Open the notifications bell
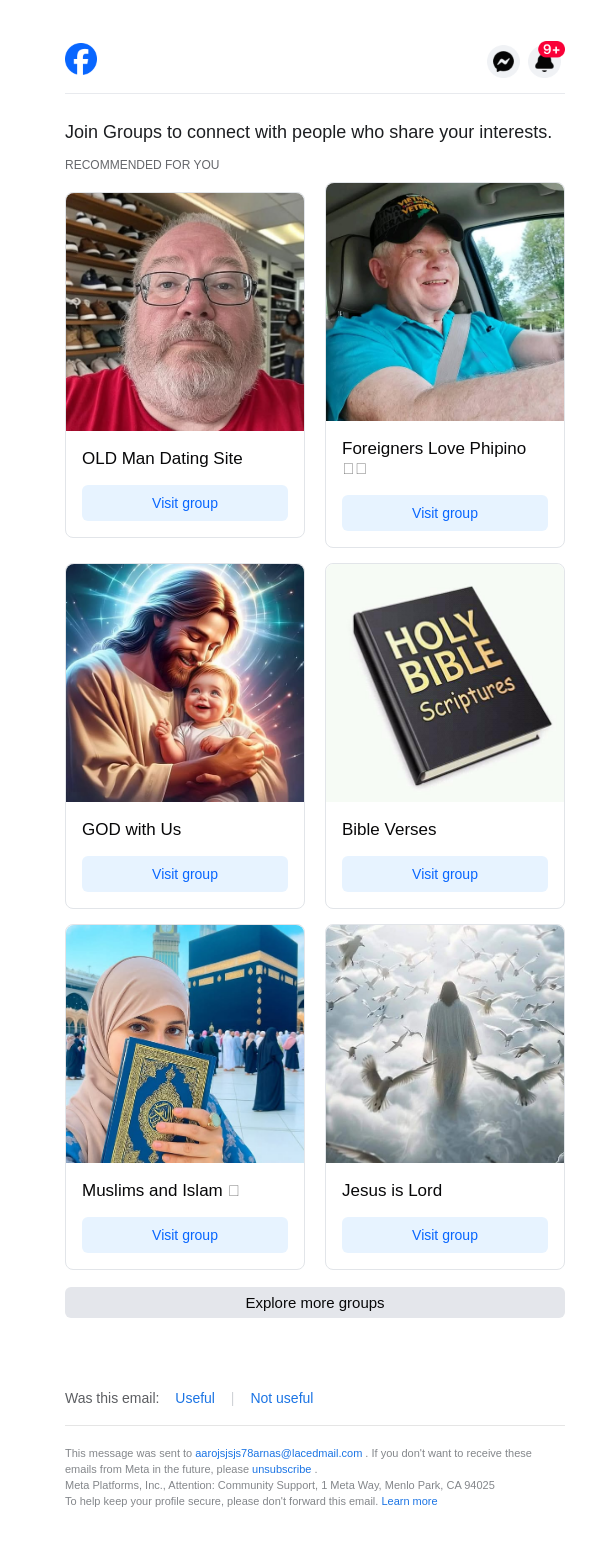Viewport: 600px width, 1547px height. [x=544, y=62]
